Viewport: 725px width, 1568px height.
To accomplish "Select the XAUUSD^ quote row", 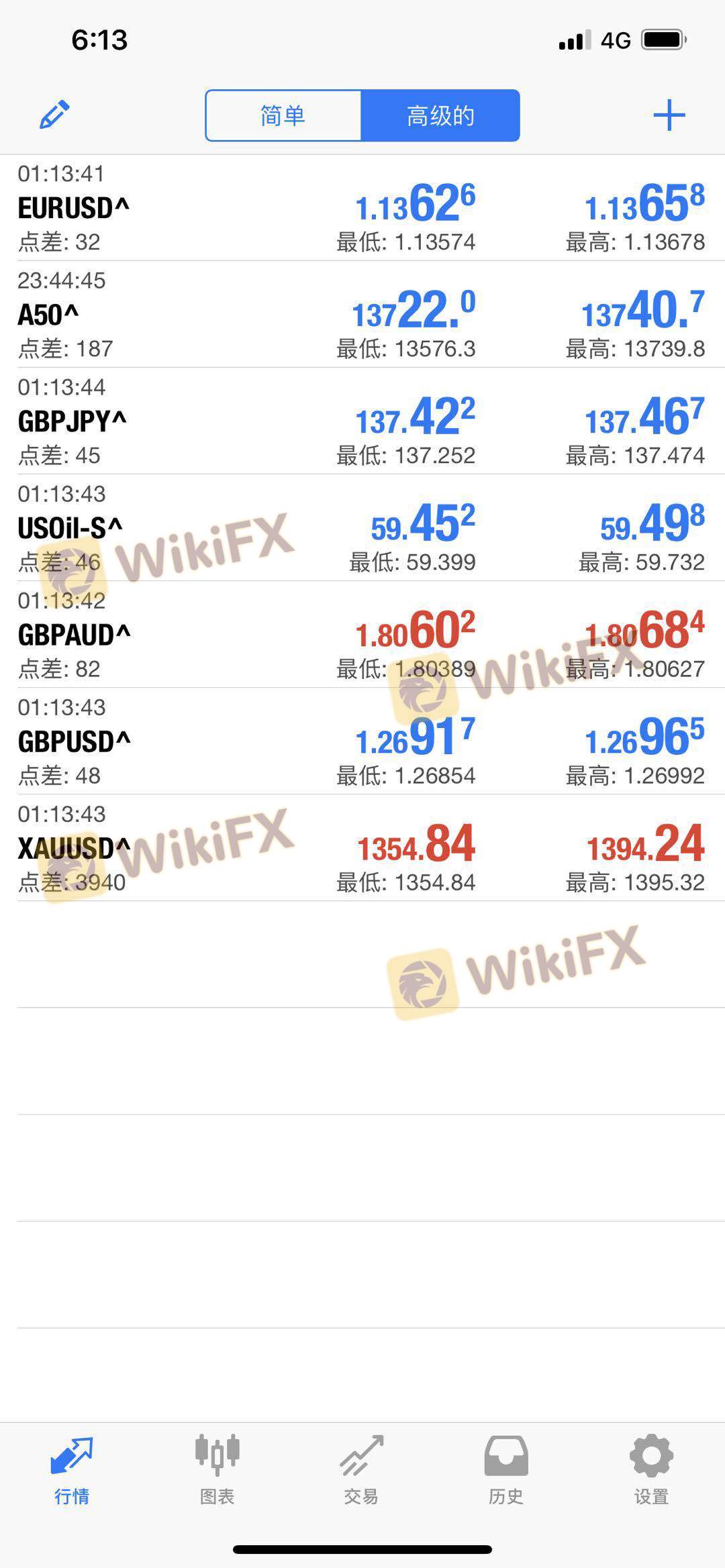I will pos(362,848).
